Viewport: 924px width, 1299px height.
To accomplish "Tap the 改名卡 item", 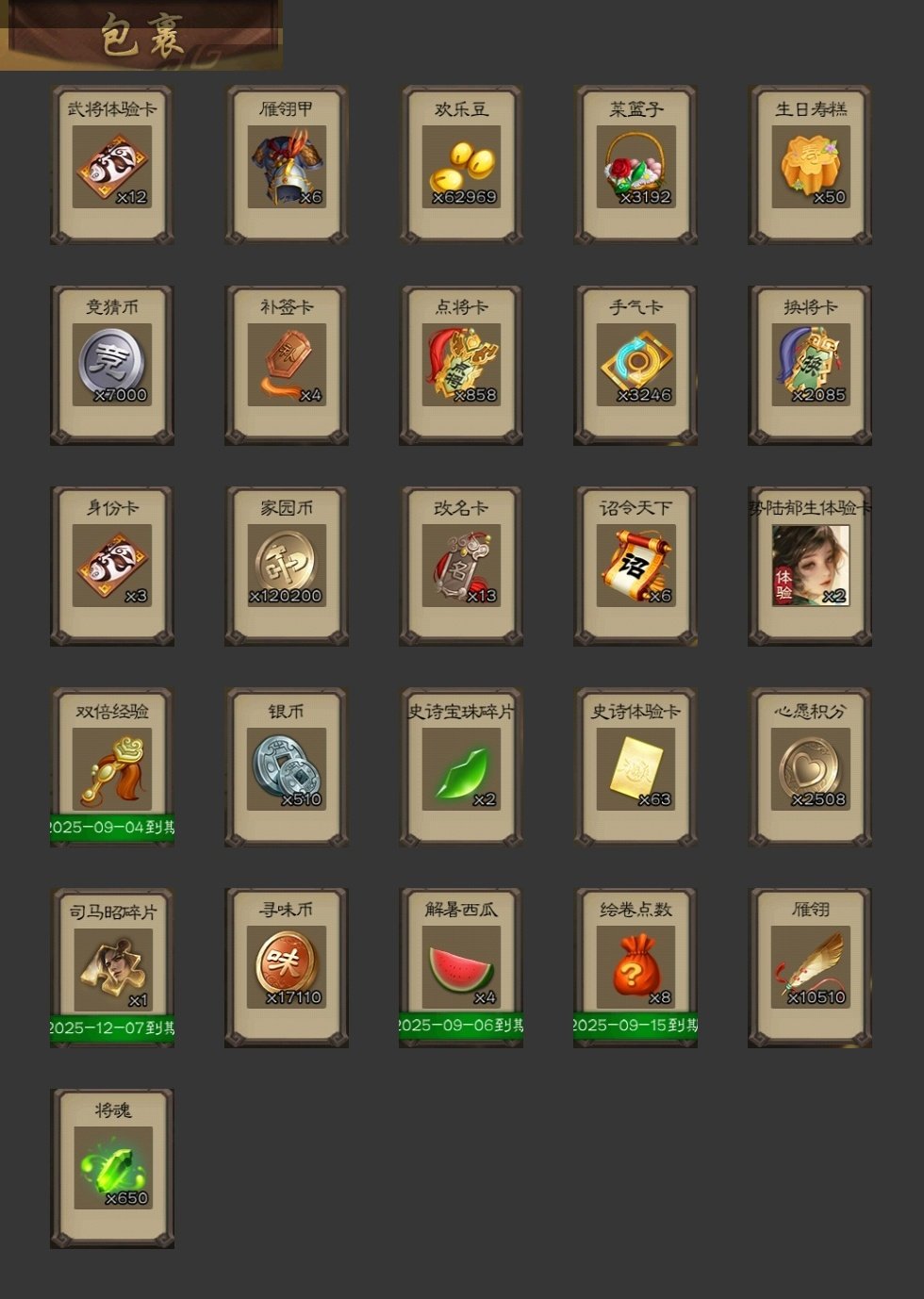I will tap(461, 566).
